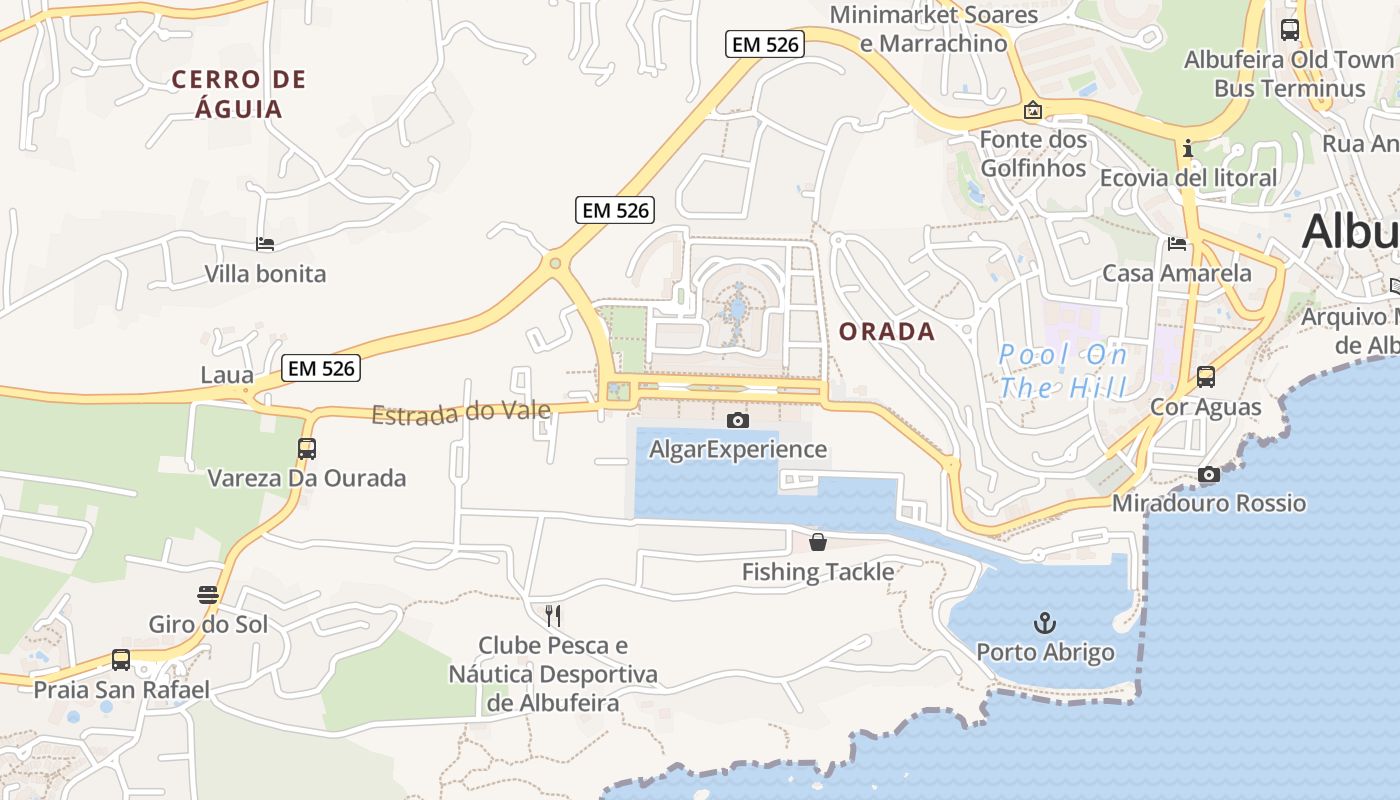Screen dimensions: 1400x800
Task: Select the AlgarExperience camera marker
Action: pyautogui.click(x=737, y=420)
